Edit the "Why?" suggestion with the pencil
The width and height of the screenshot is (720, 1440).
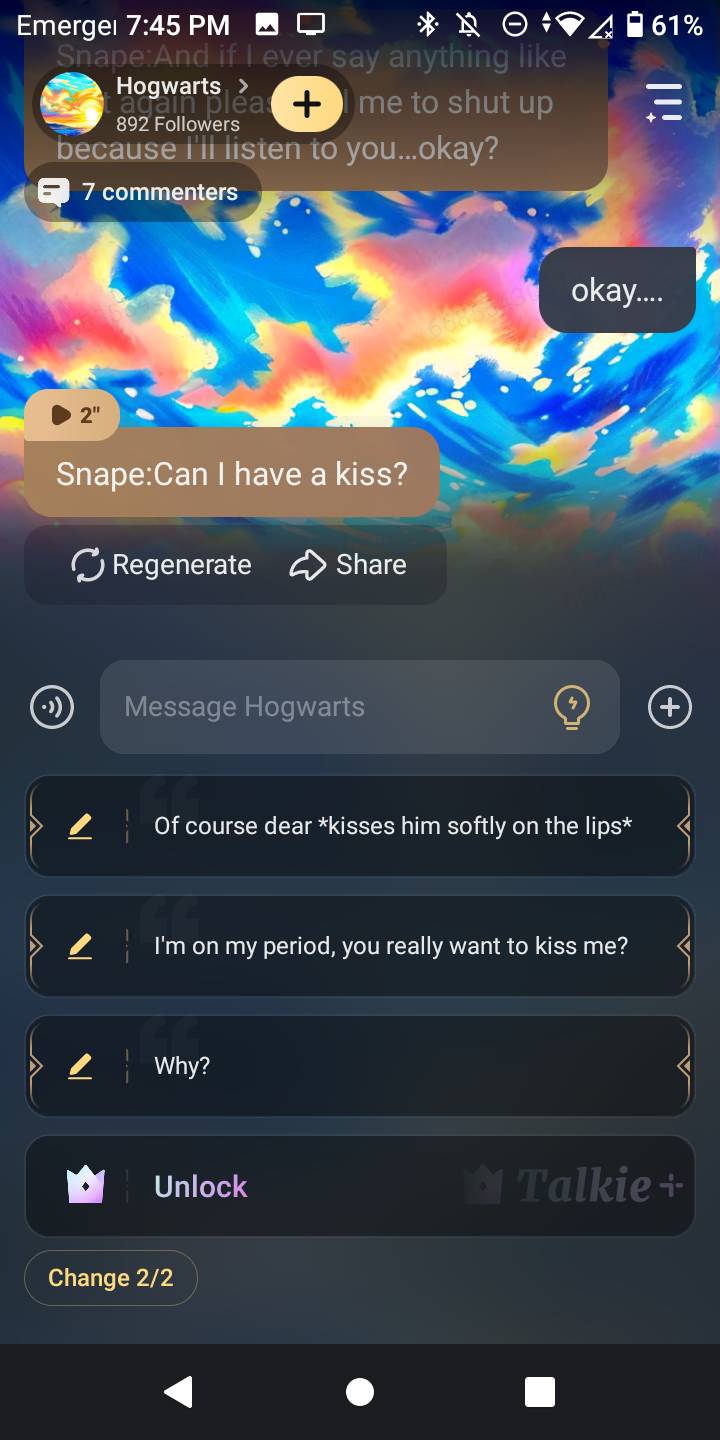point(80,1066)
